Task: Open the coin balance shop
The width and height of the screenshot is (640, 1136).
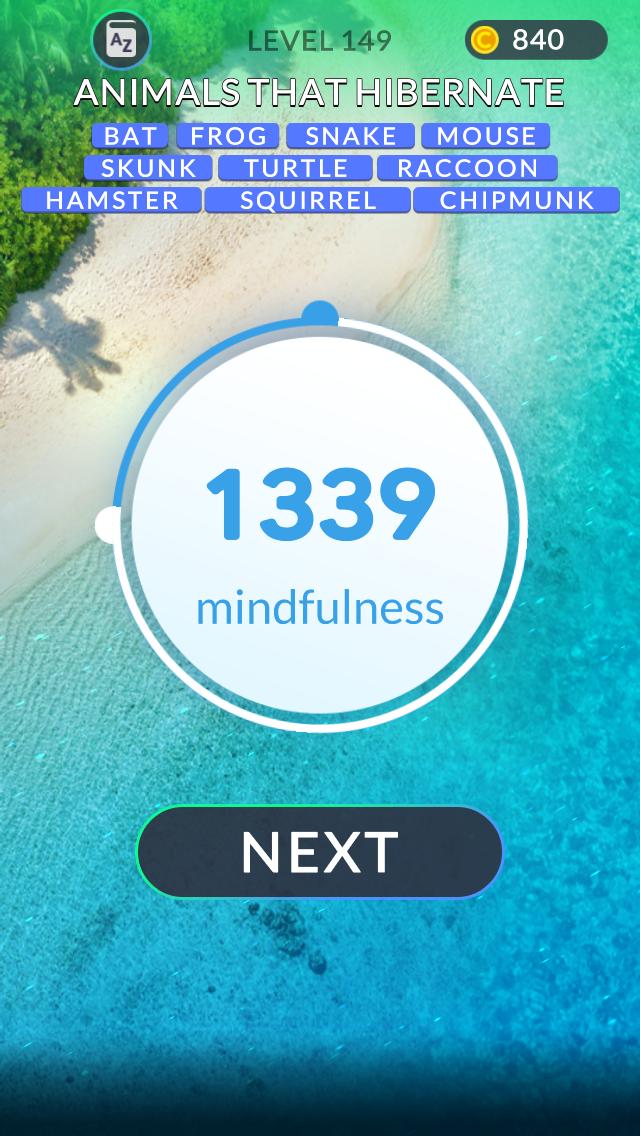Action: [x=536, y=40]
